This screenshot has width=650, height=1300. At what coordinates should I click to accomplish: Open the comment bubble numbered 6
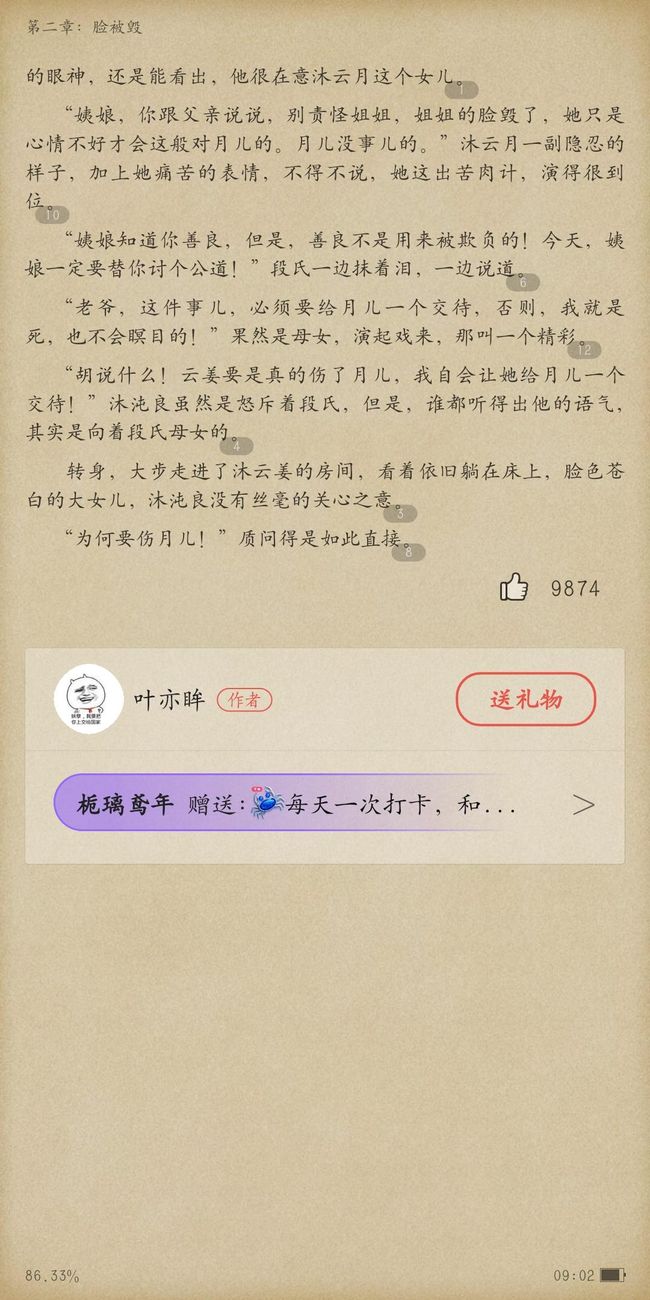click(x=523, y=282)
